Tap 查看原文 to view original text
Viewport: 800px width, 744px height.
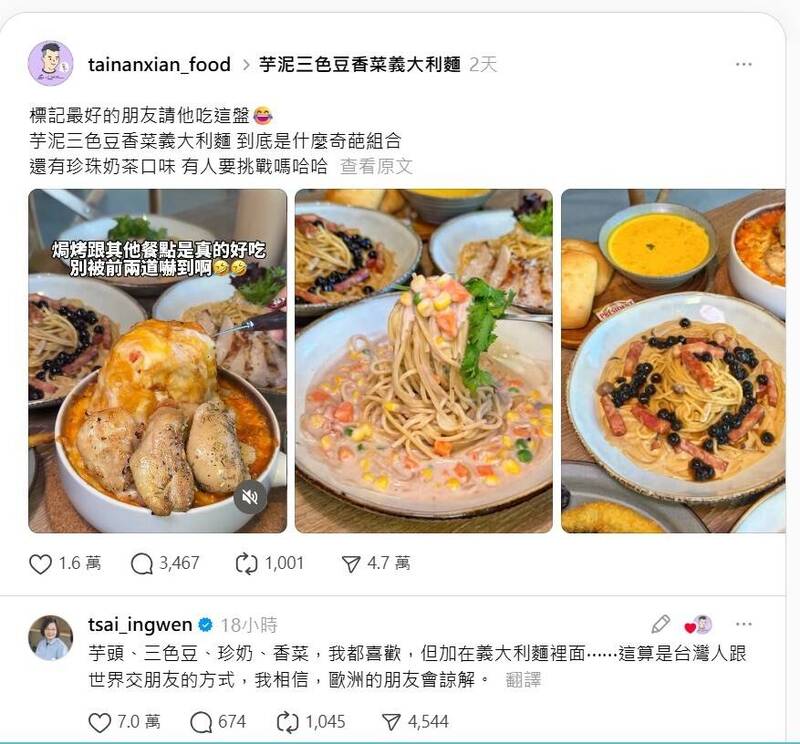pyautogui.click(x=376, y=166)
